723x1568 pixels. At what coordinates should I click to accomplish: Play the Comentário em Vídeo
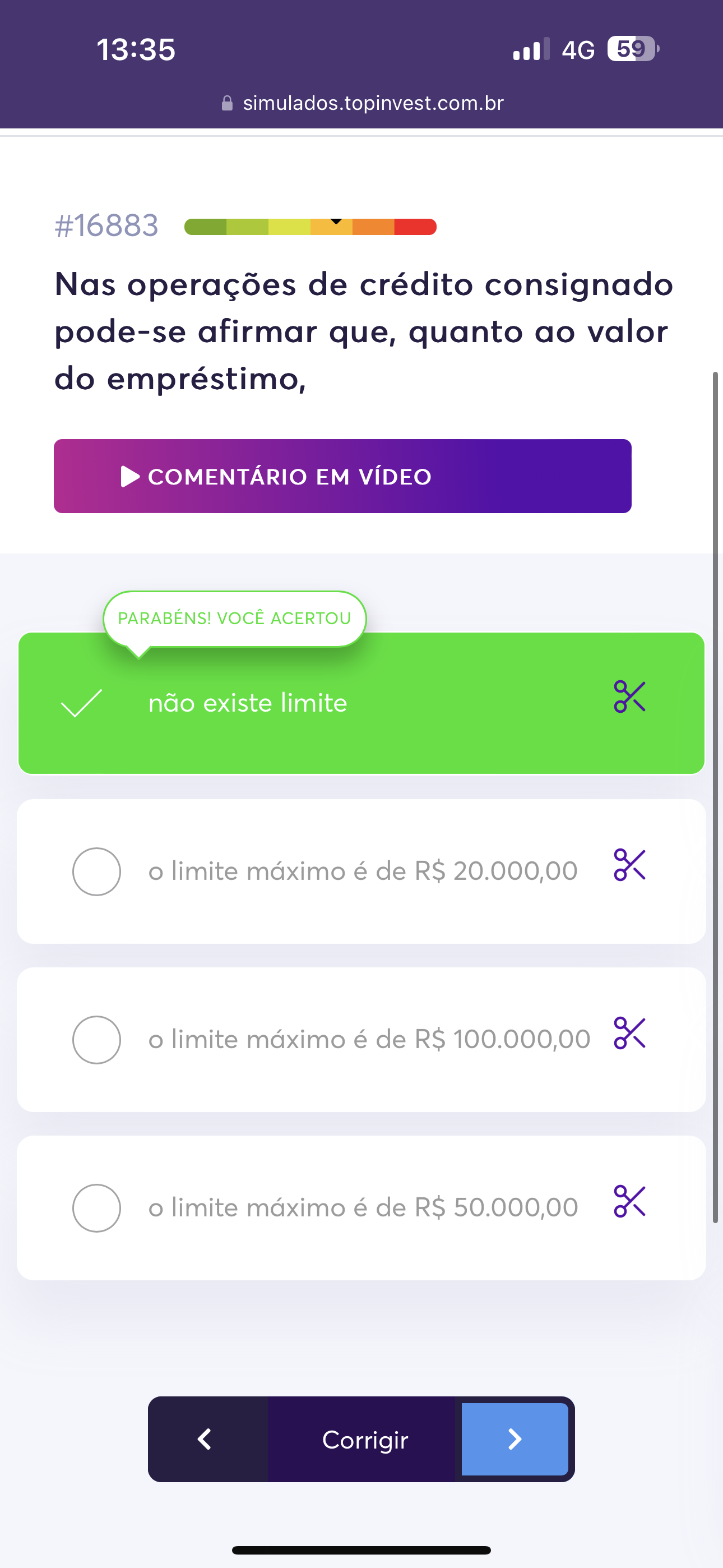(342, 476)
